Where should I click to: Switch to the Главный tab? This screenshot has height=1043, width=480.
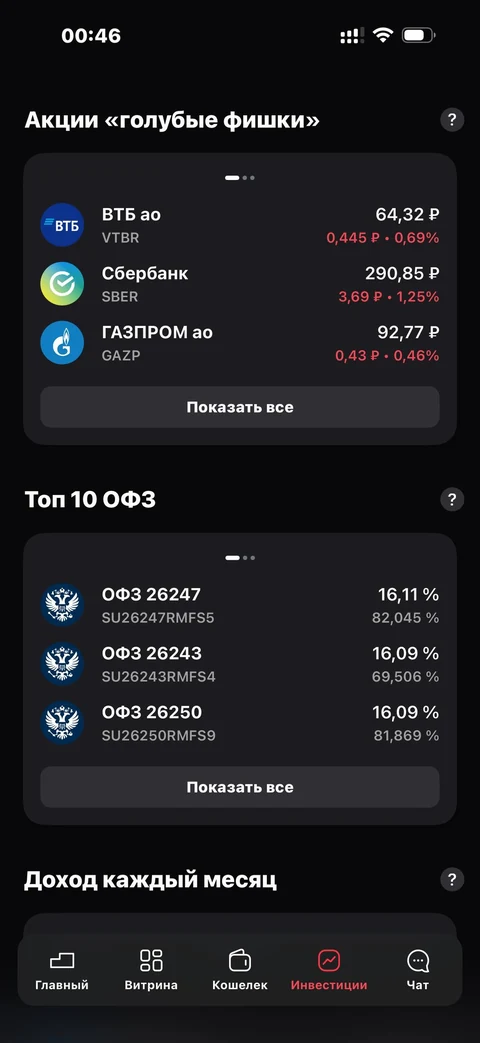point(62,970)
